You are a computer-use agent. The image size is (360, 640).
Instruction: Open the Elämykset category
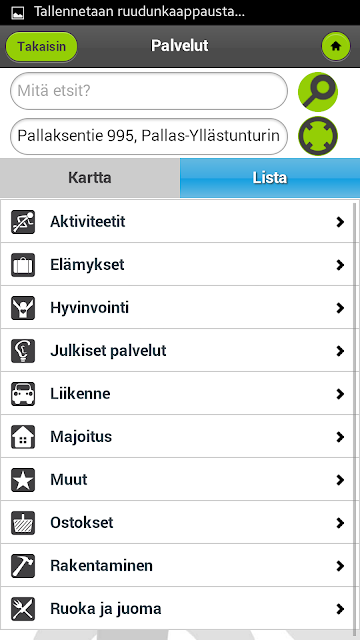point(177,264)
